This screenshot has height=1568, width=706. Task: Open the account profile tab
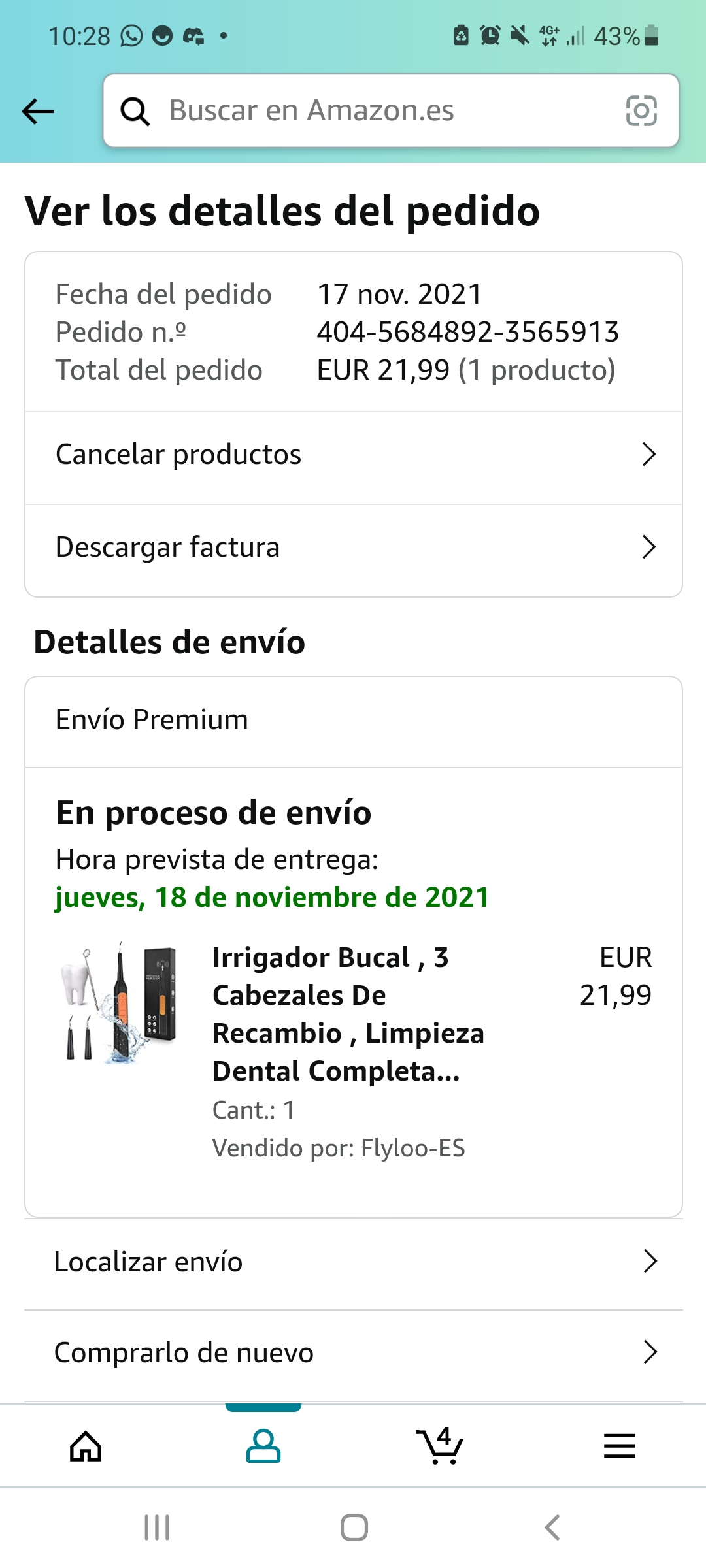pos(263,1446)
